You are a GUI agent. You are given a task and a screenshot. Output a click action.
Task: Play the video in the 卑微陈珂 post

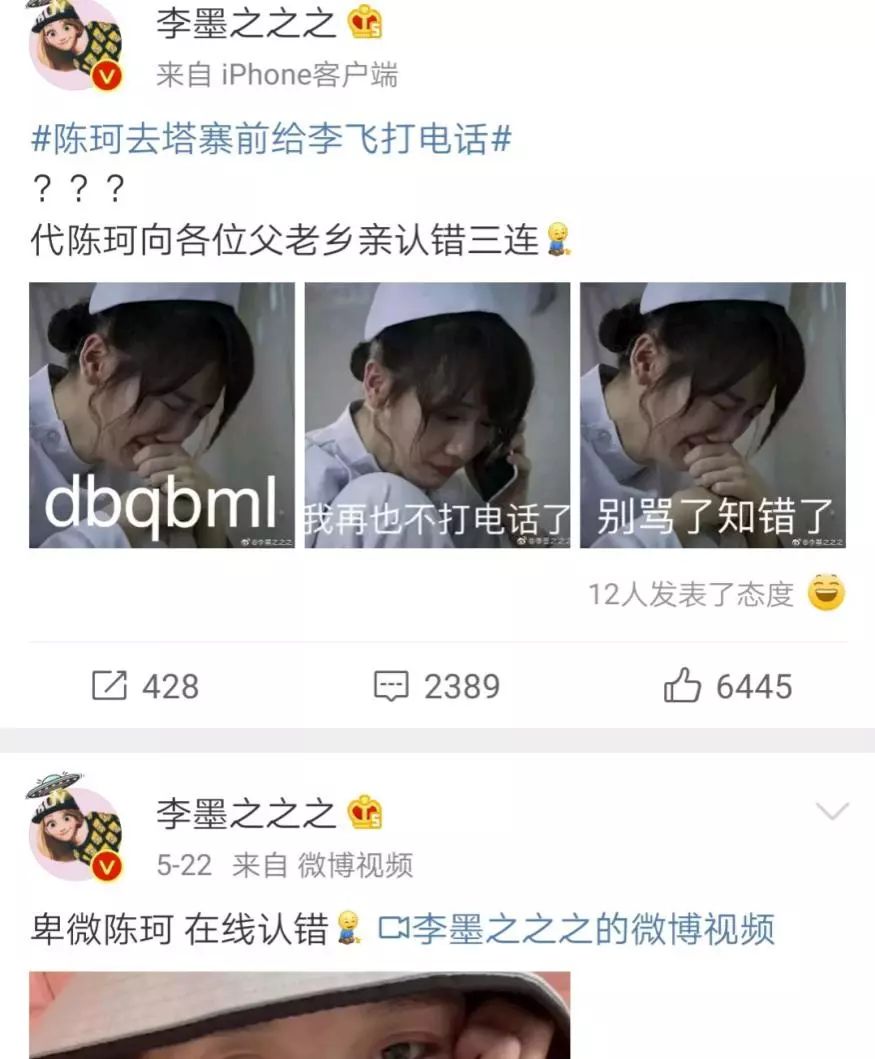299,1015
